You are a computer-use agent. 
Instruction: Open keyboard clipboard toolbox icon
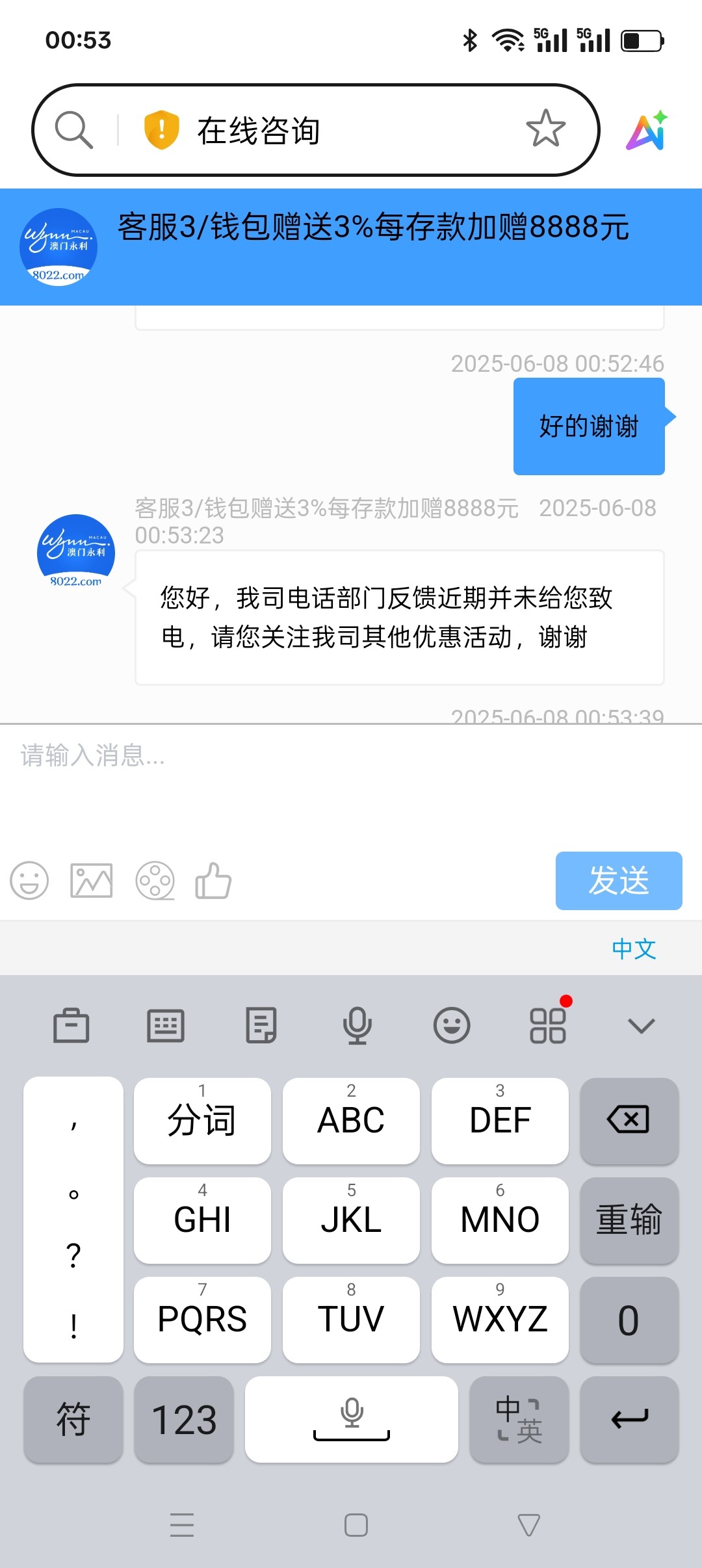(x=71, y=1026)
